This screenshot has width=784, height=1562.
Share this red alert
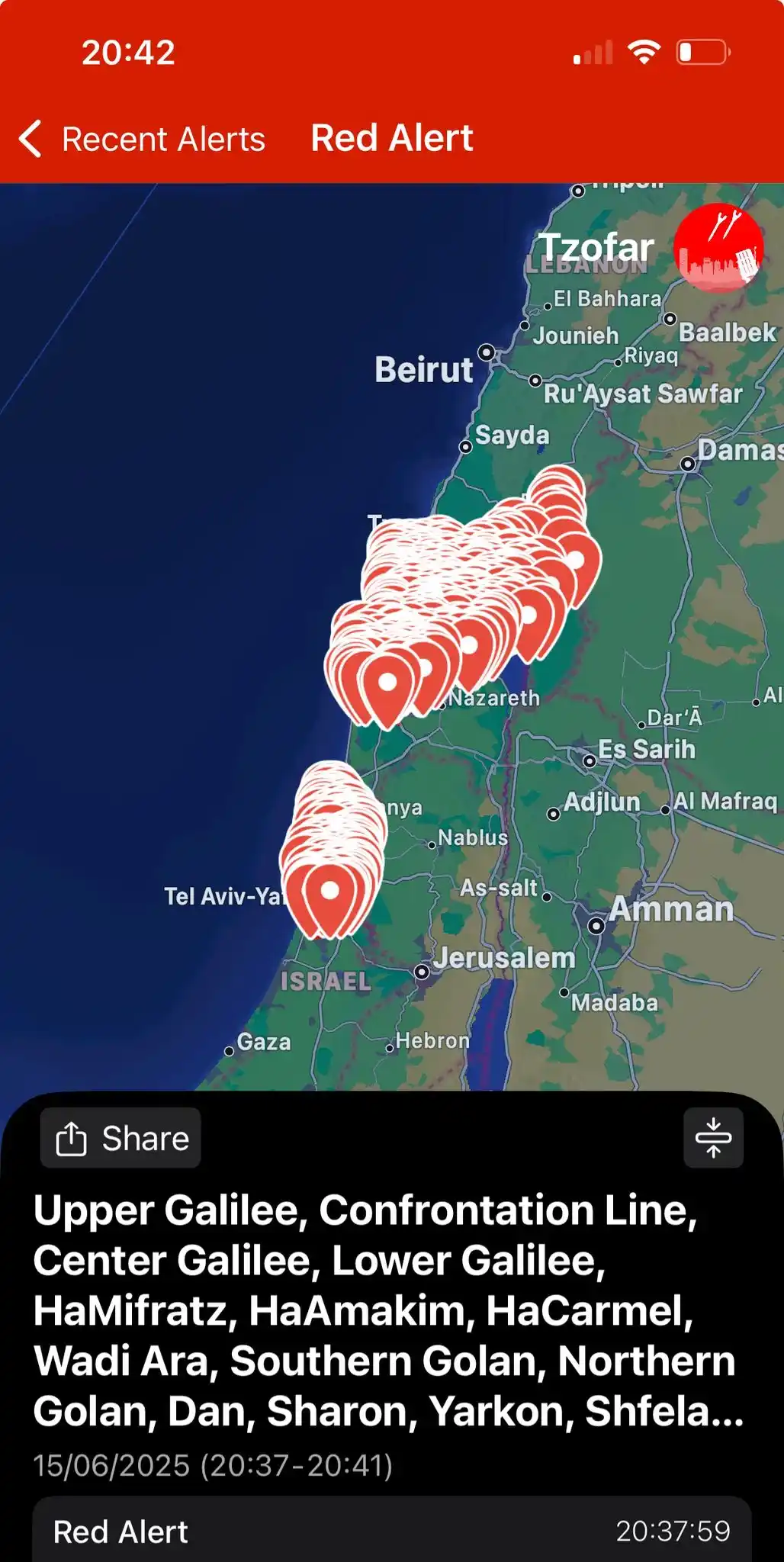pyautogui.click(x=120, y=1138)
